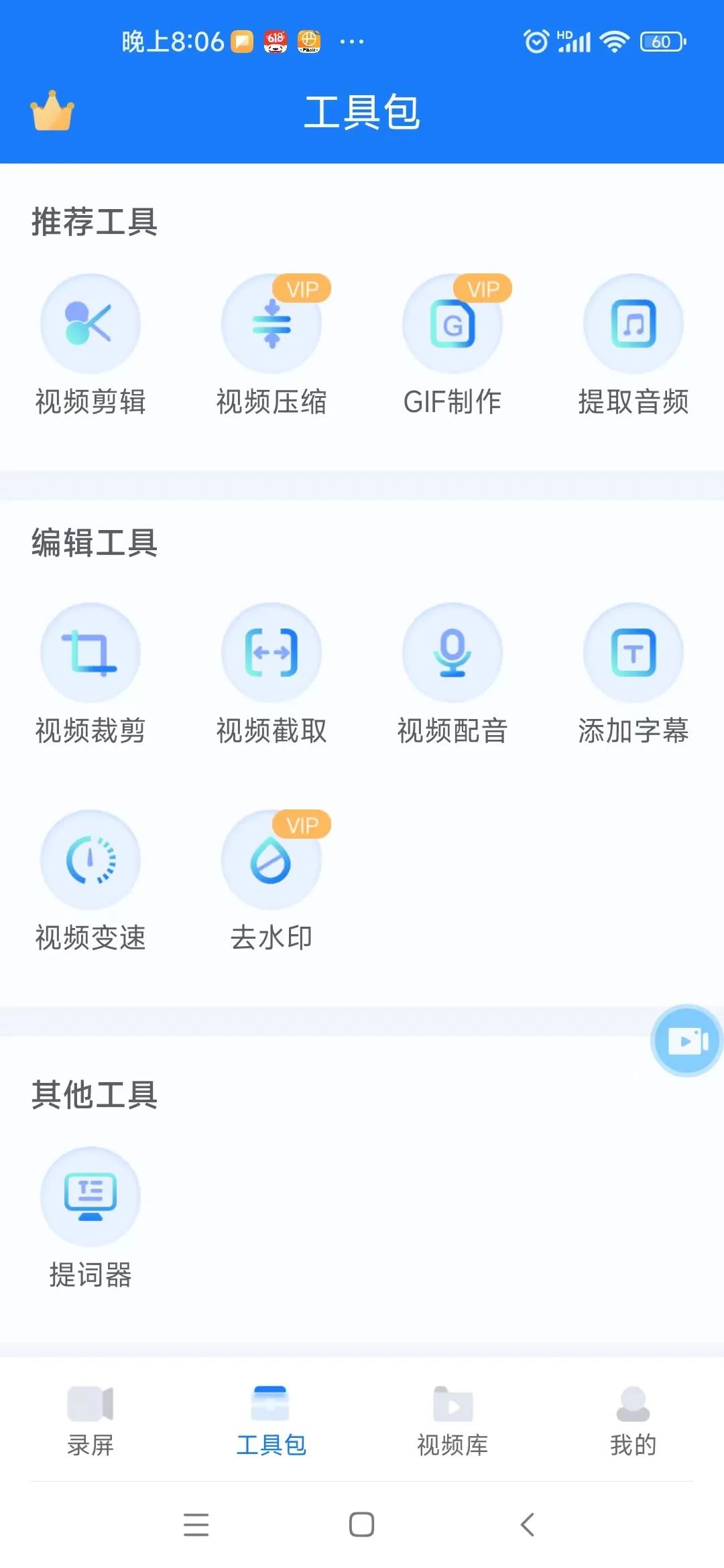Image resolution: width=724 pixels, height=1568 pixels.
Task: Tap the system home button
Action: 362,1524
